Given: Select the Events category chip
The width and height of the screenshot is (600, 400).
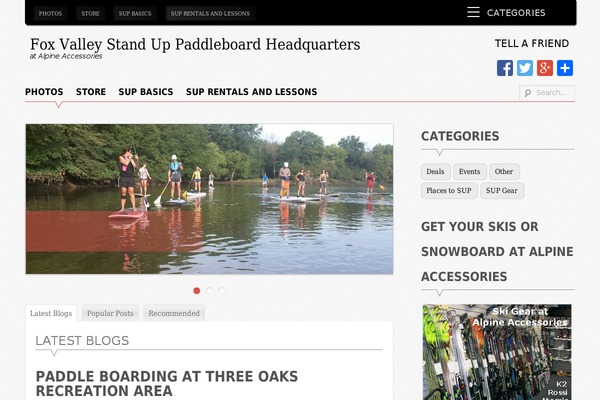Looking at the screenshot, I should tap(470, 171).
